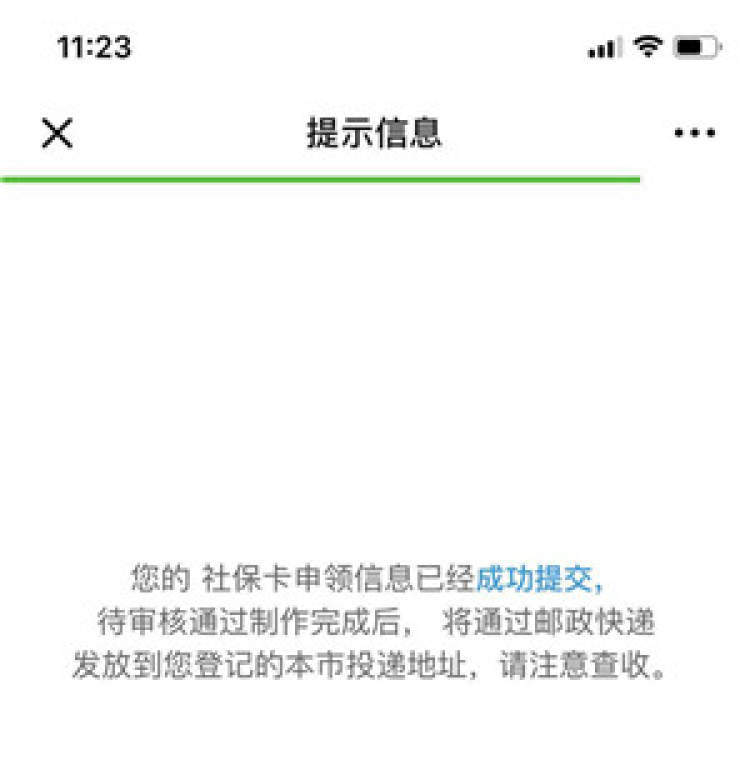750x780 pixels.
Task: Open the three-dot more options menu
Action: pos(695,133)
